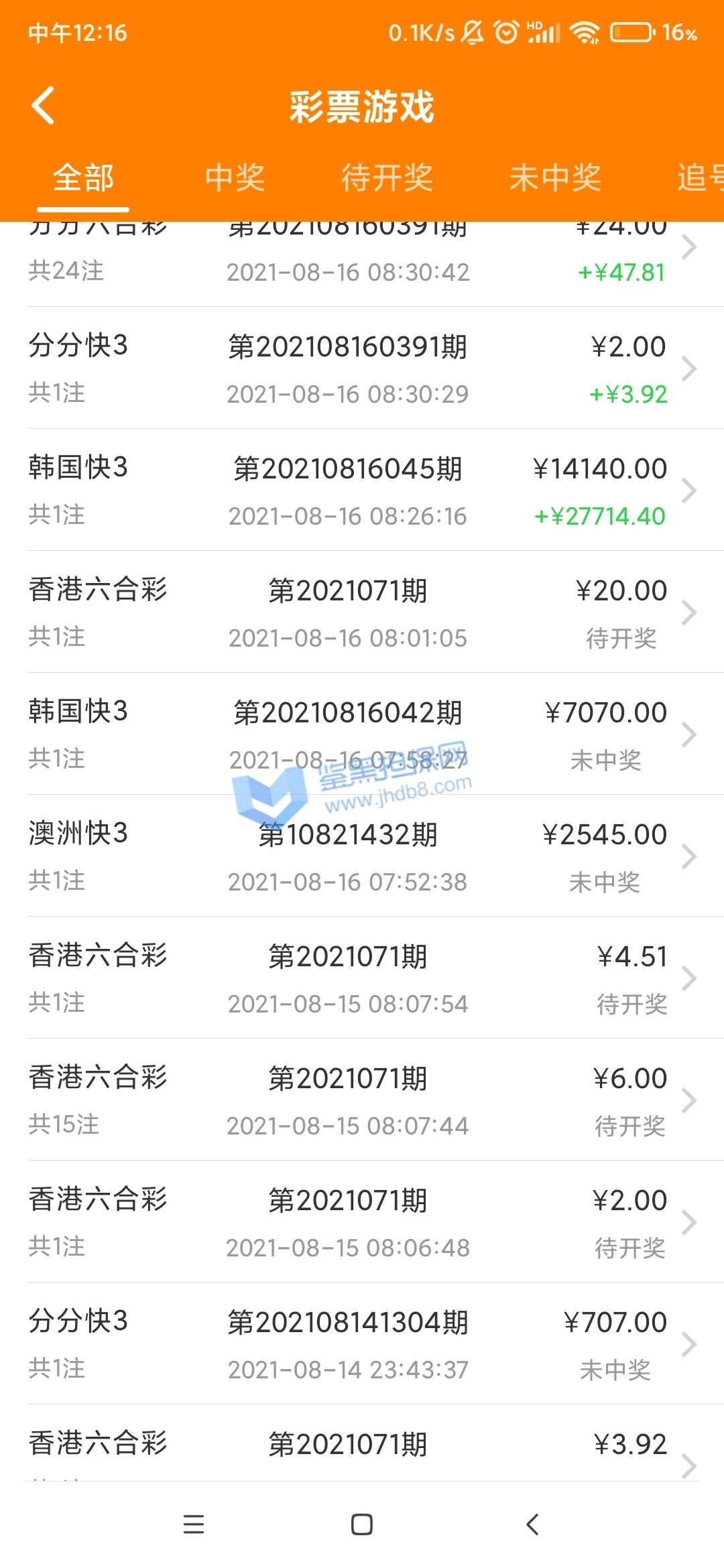This screenshot has height=1568, width=724.
Task: Open the 香港六合彩 共15注 ¥6.00 record
Action: [362, 1100]
